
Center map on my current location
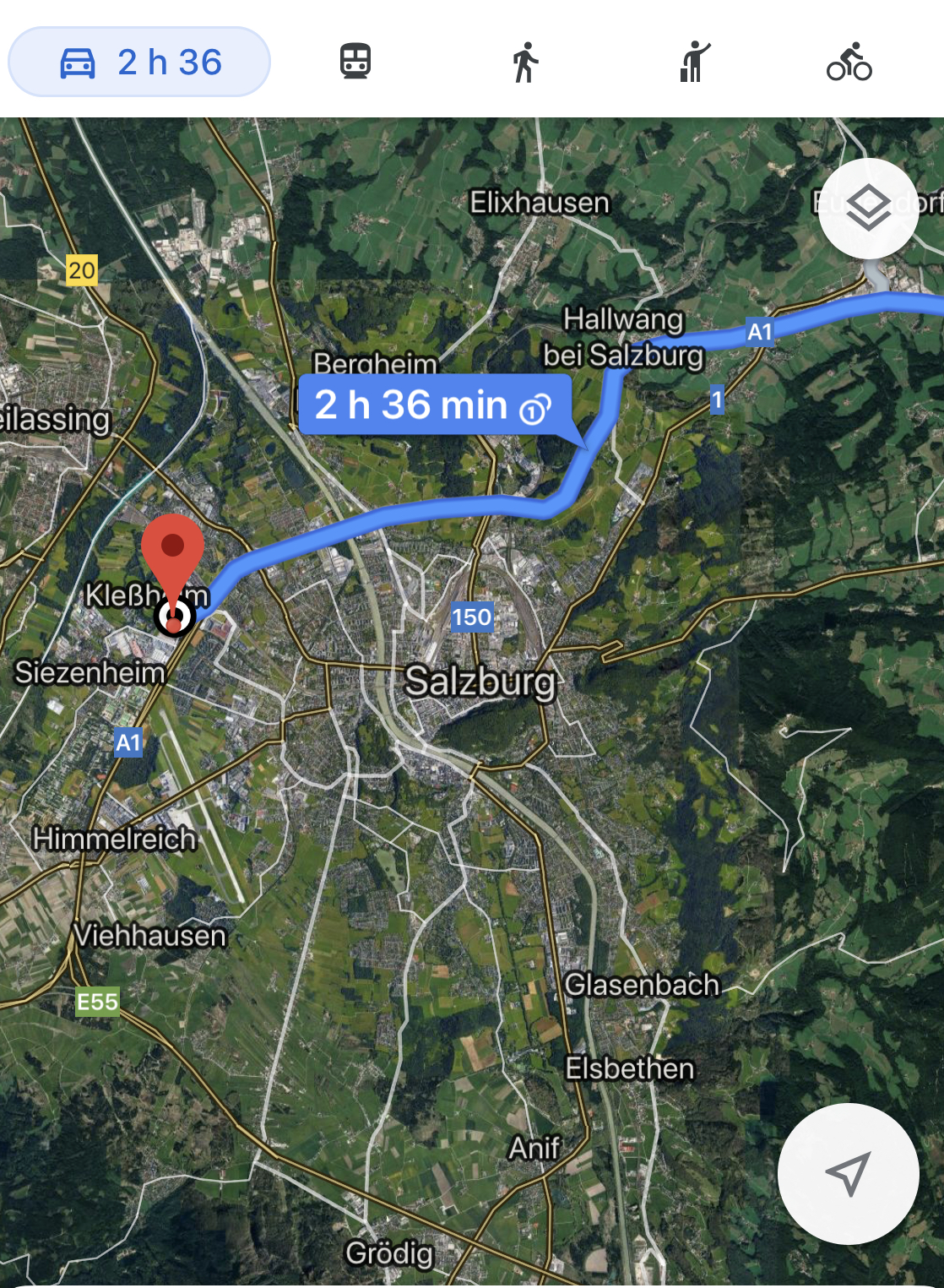point(848,1173)
